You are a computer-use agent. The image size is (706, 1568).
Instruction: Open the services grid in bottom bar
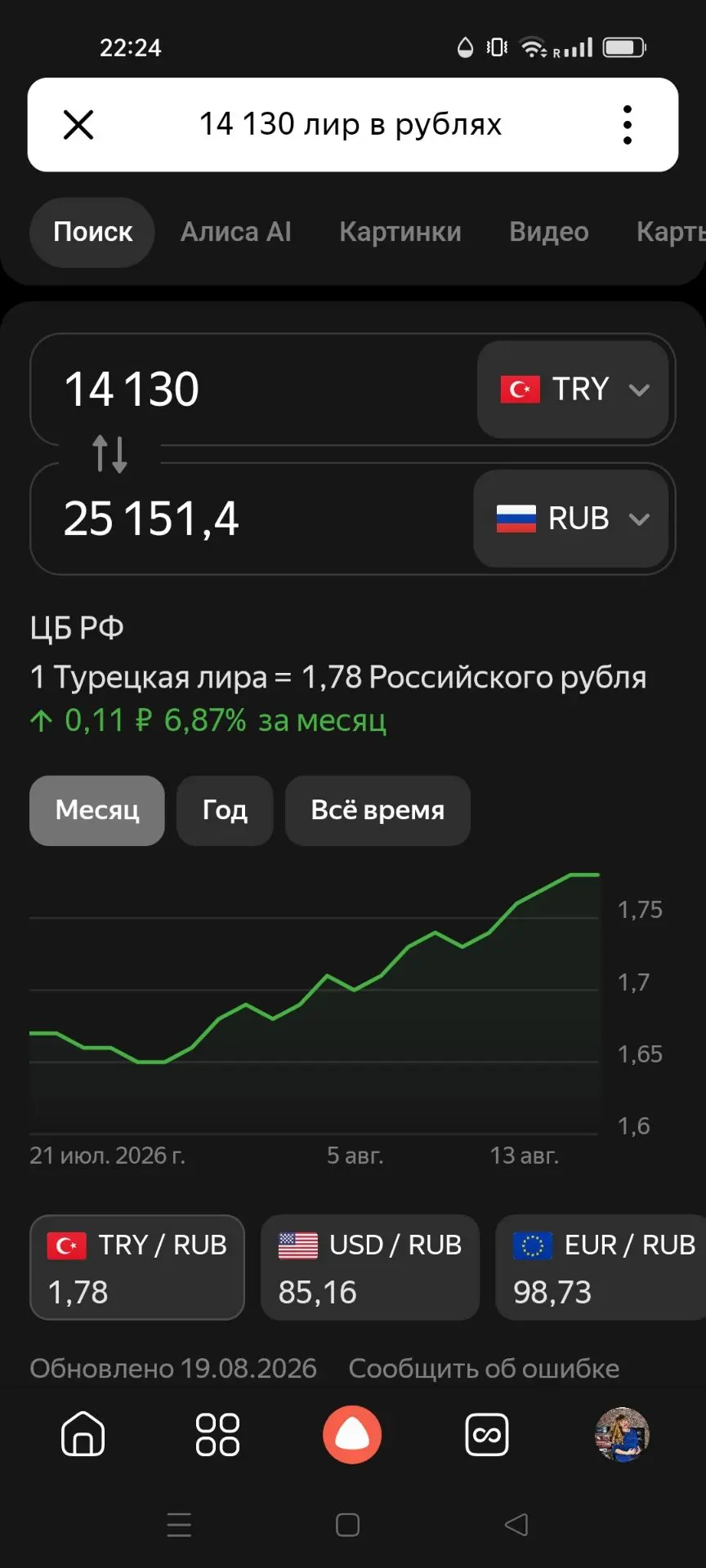[x=217, y=1435]
